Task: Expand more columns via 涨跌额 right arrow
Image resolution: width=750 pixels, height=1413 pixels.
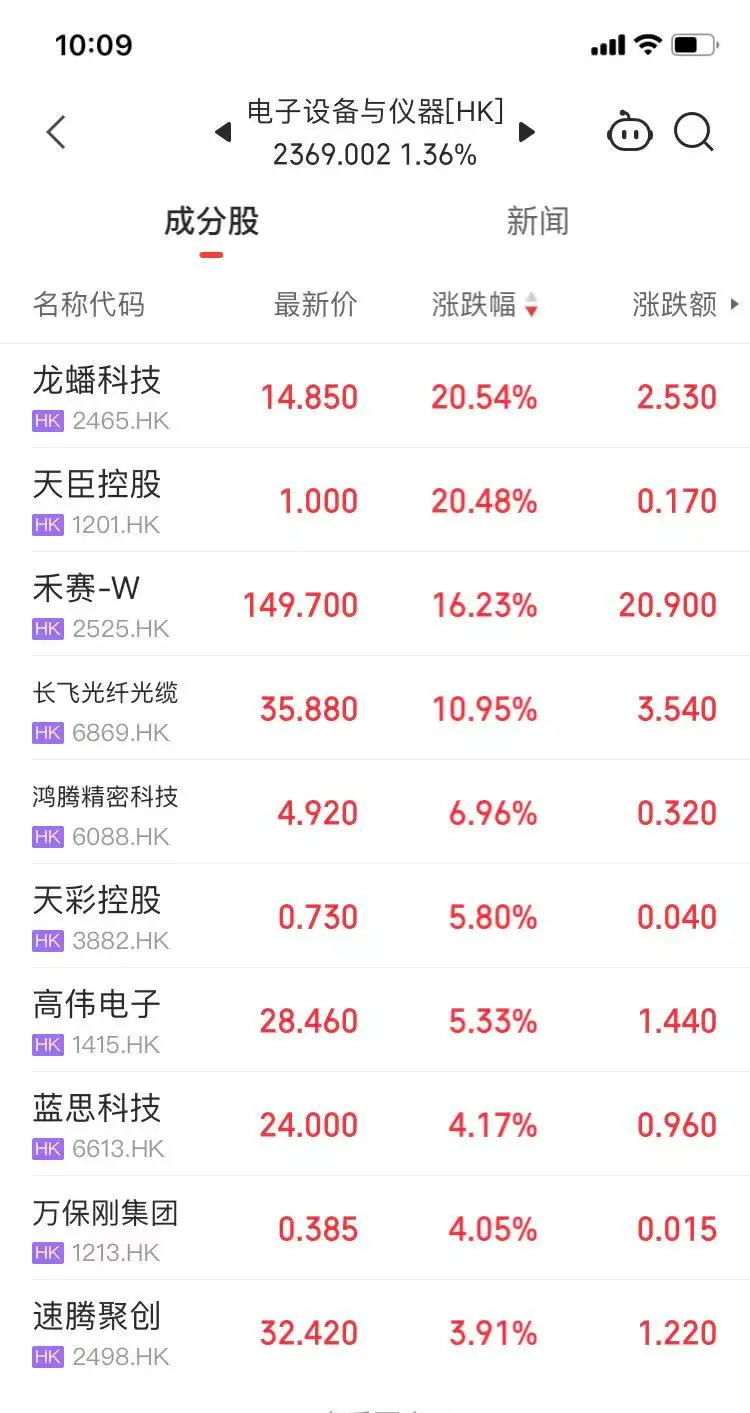Action: (x=735, y=305)
